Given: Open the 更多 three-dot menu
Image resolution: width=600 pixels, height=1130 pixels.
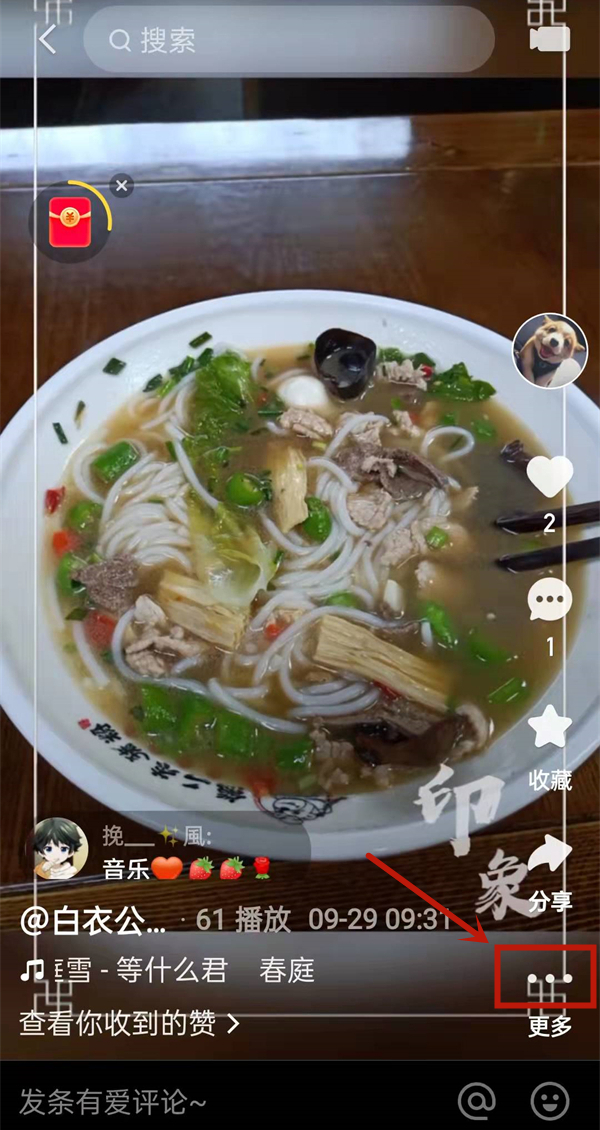Looking at the screenshot, I should tap(548, 977).
